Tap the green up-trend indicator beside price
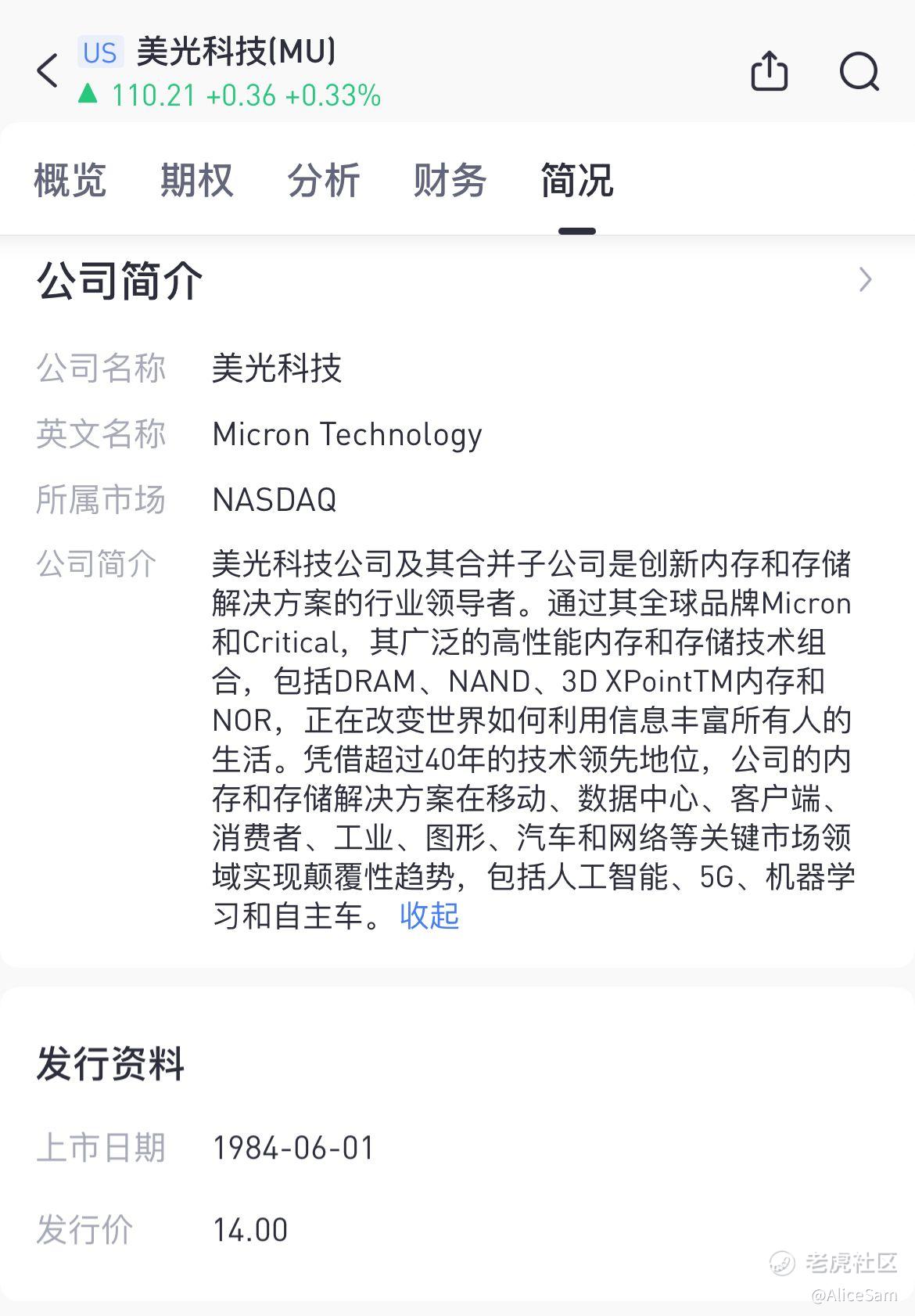The height and width of the screenshot is (1316, 915). 88,94
